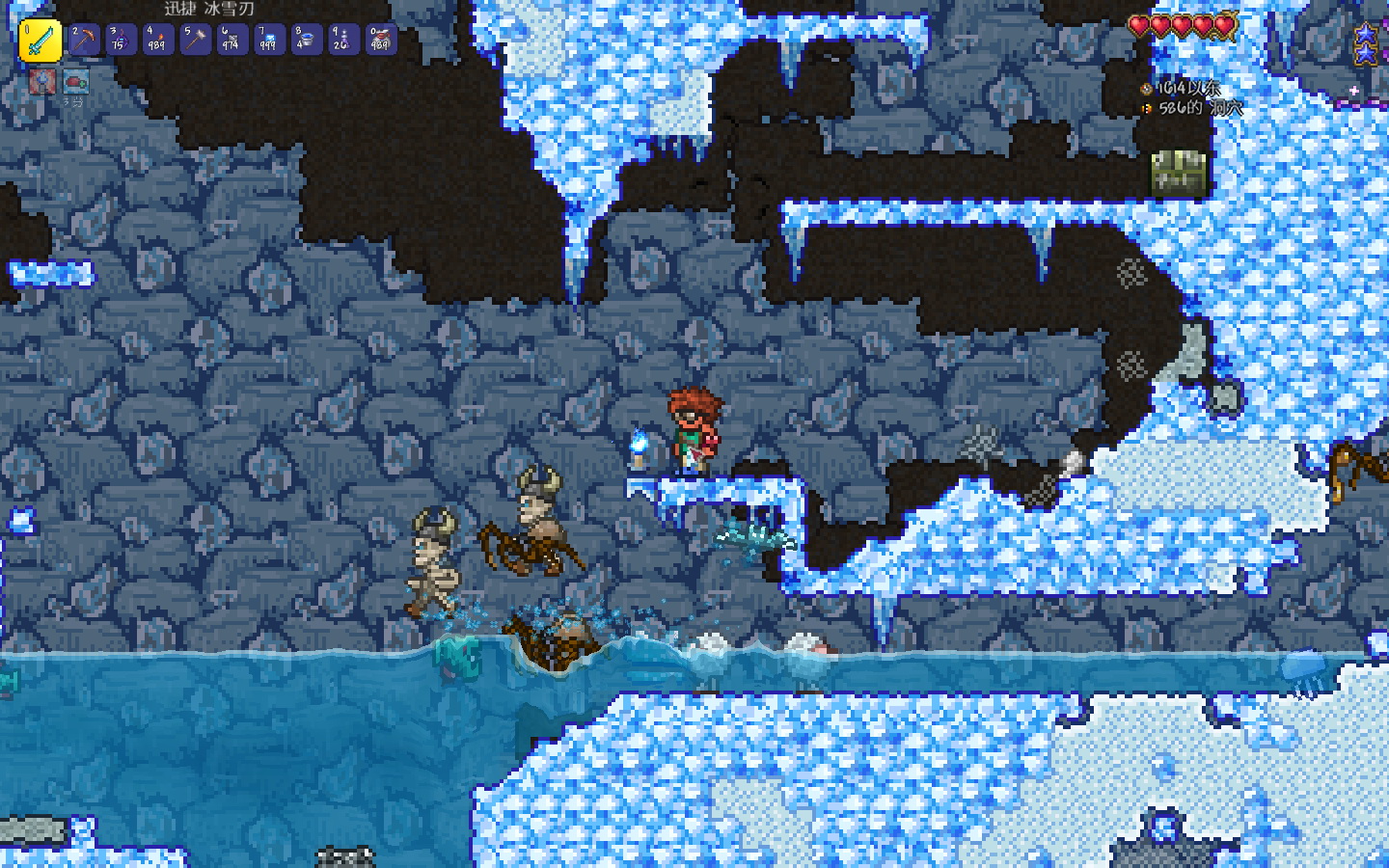Image resolution: width=1389 pixels, height=868 pixels.
Task: Select the ice block stack in slot 7
Action: [x=269, y=41]
